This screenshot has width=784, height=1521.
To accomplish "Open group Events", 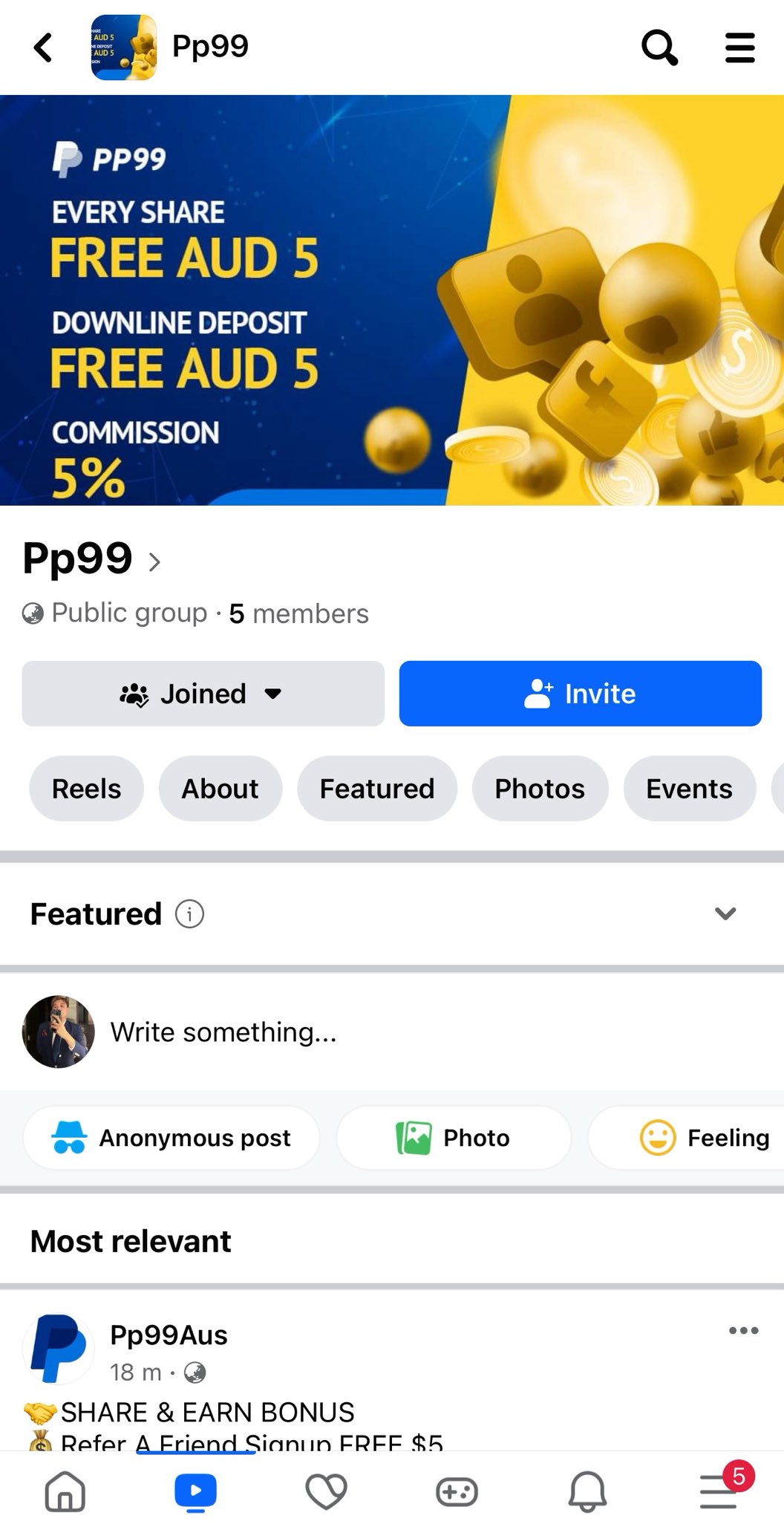I will click(689, 789).
